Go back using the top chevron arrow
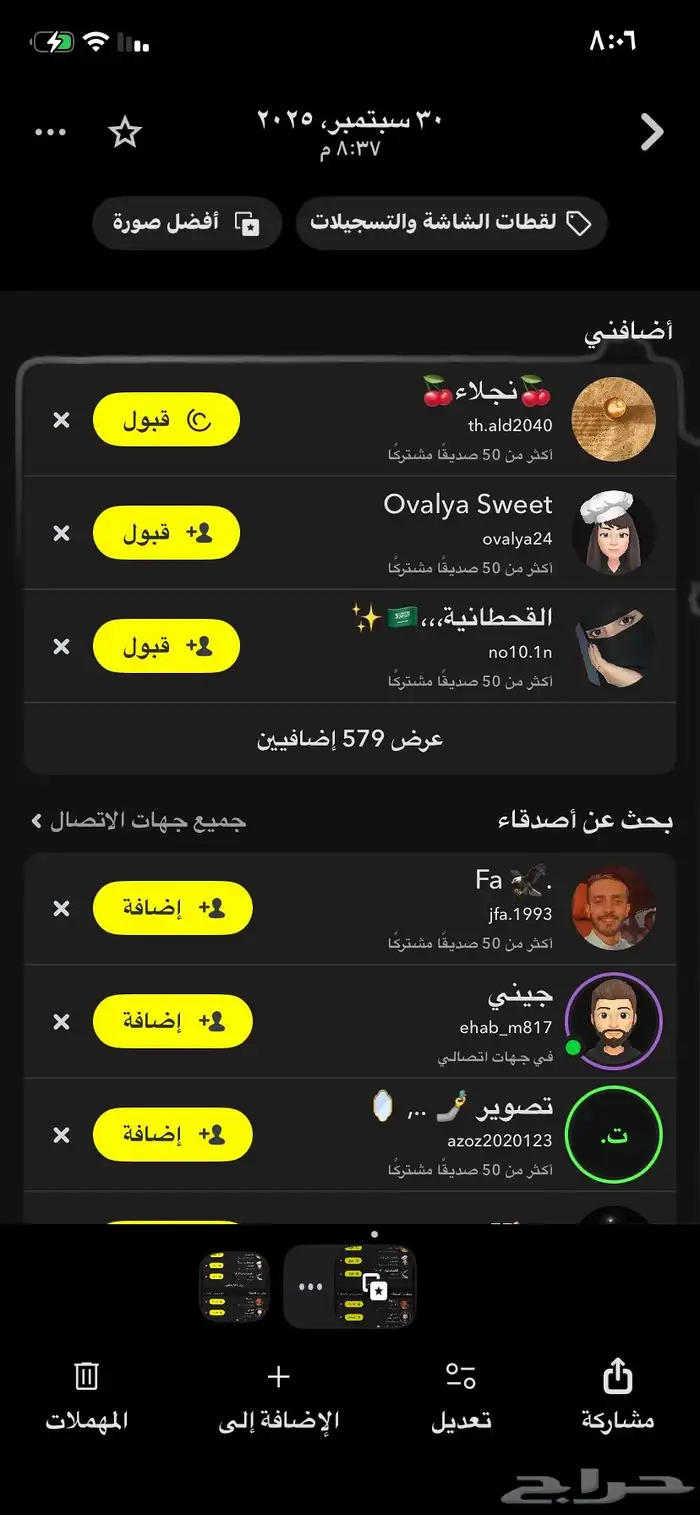 (652, 132)
